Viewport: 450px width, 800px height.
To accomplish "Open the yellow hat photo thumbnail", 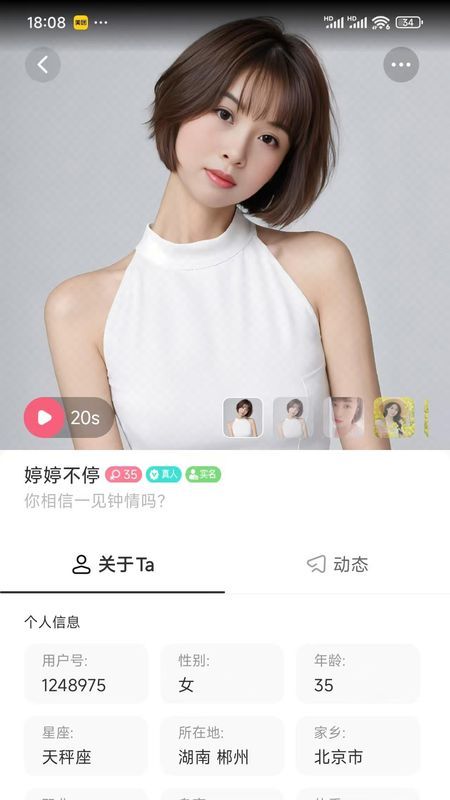I will pyautogui.click(x=393, y=418).
